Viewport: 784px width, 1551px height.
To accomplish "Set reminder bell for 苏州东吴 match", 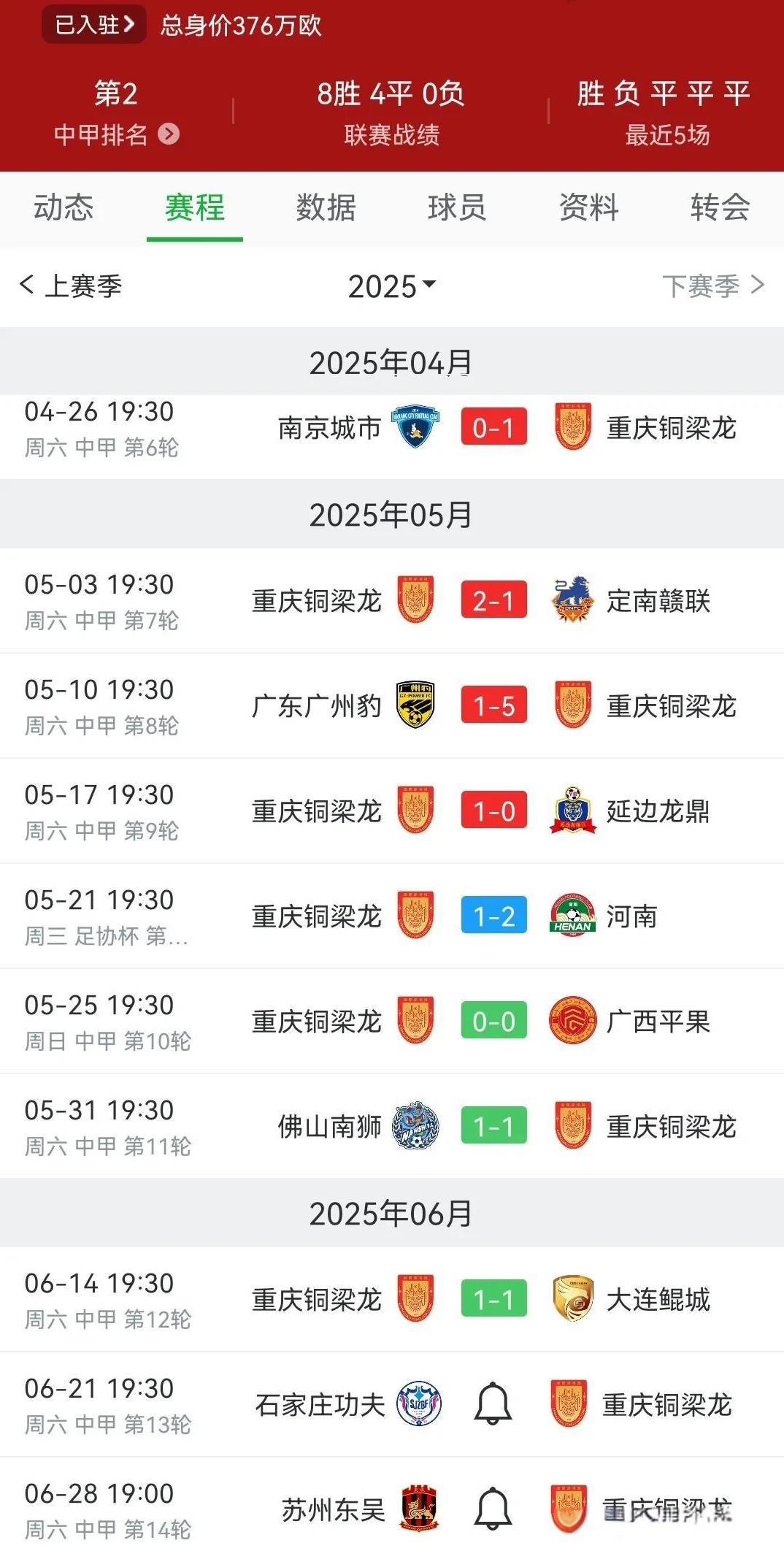I will [493, 1509].
